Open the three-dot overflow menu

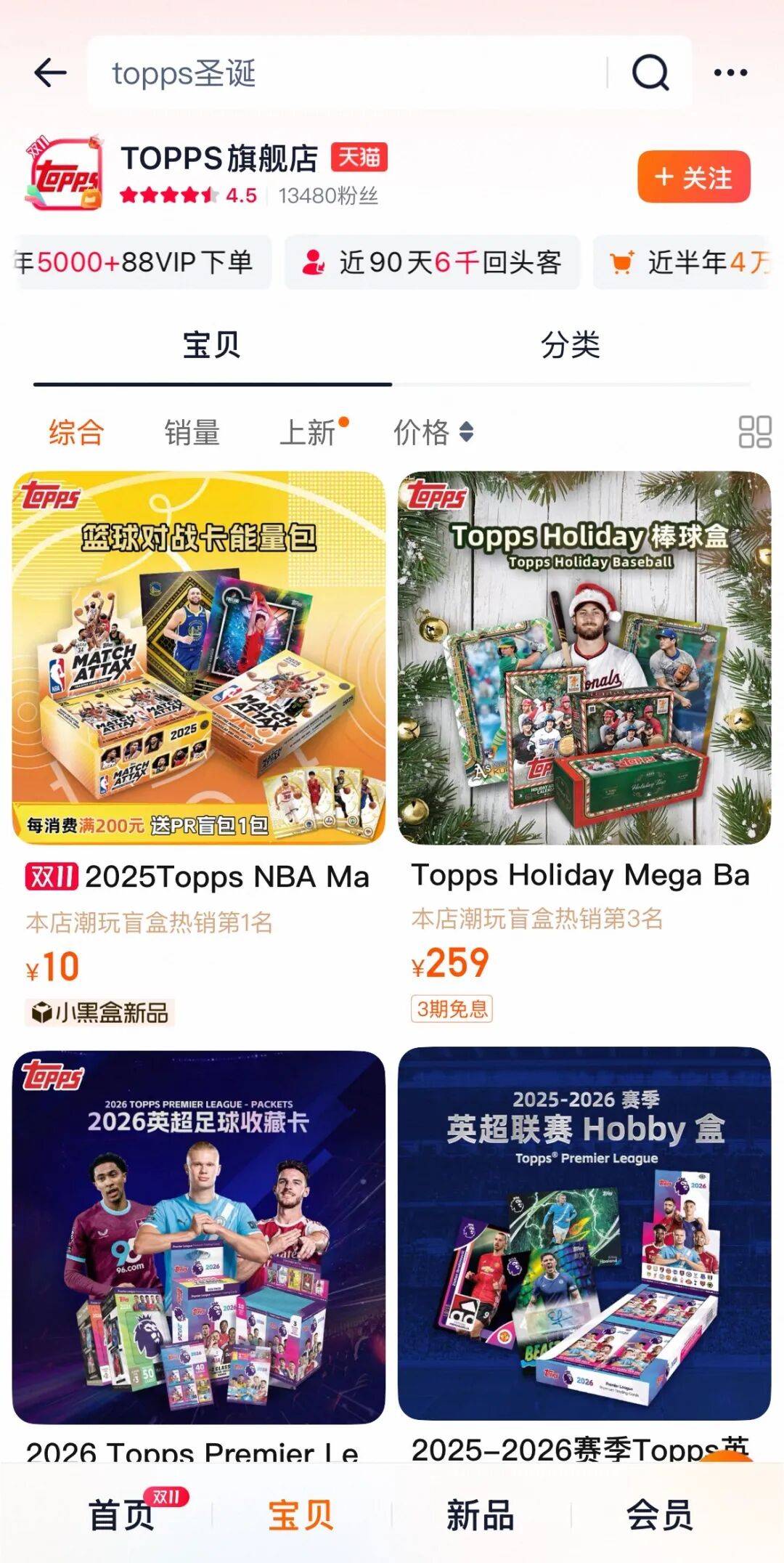pos(730,73)
